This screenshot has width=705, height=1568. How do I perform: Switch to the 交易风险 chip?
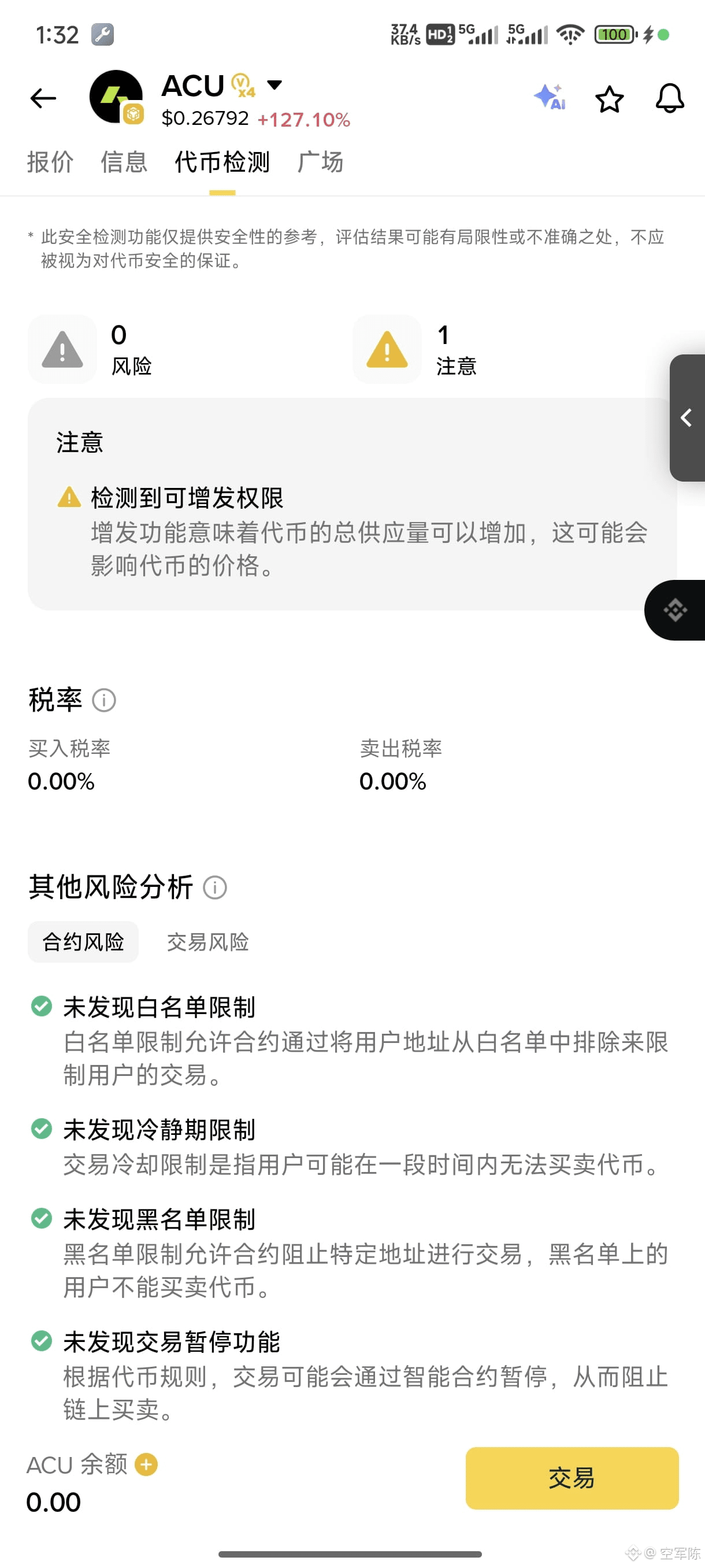(207, 942)
